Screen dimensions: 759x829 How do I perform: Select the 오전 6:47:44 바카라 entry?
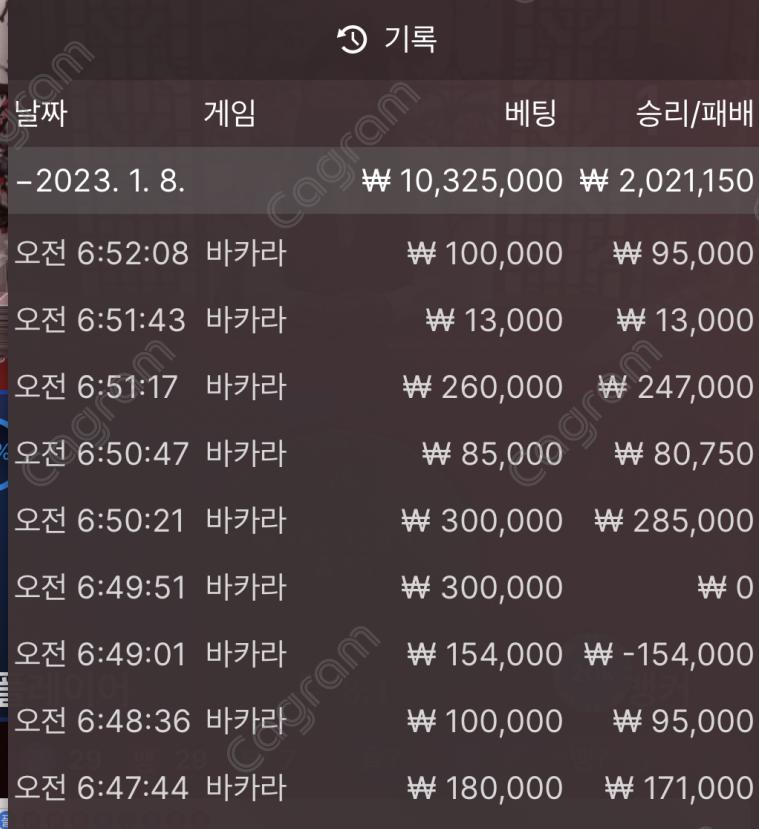click(x=380, y=788)
